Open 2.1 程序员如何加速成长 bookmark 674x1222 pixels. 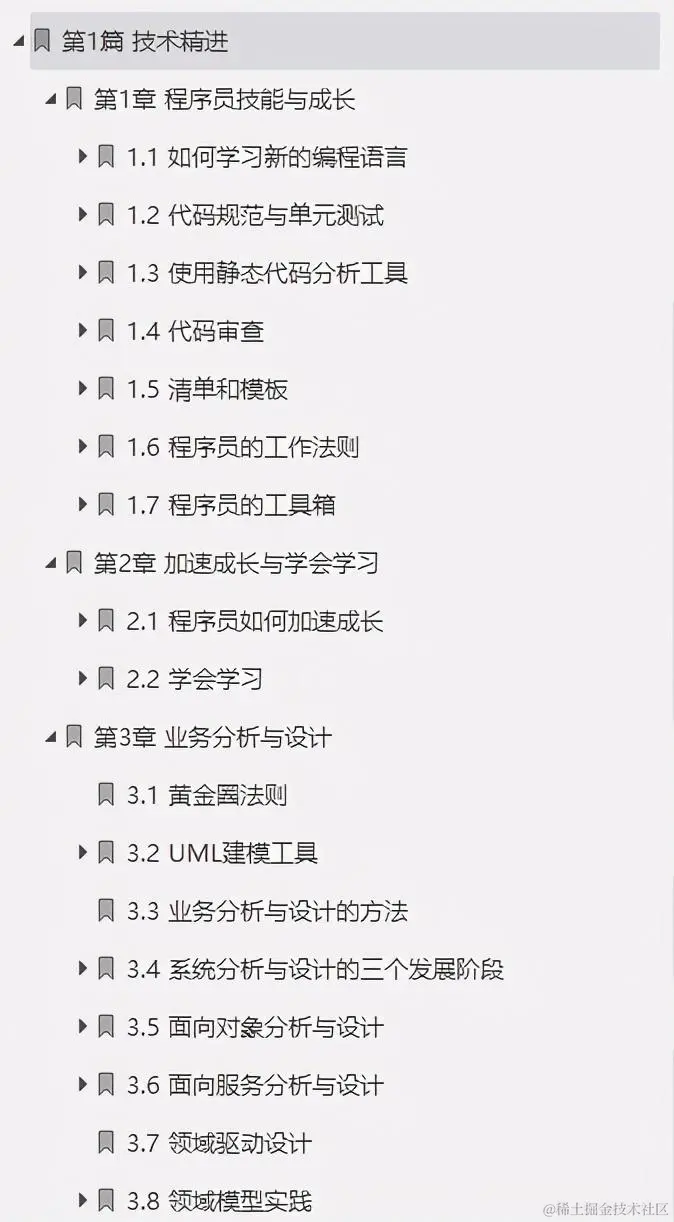pos(254,622)
